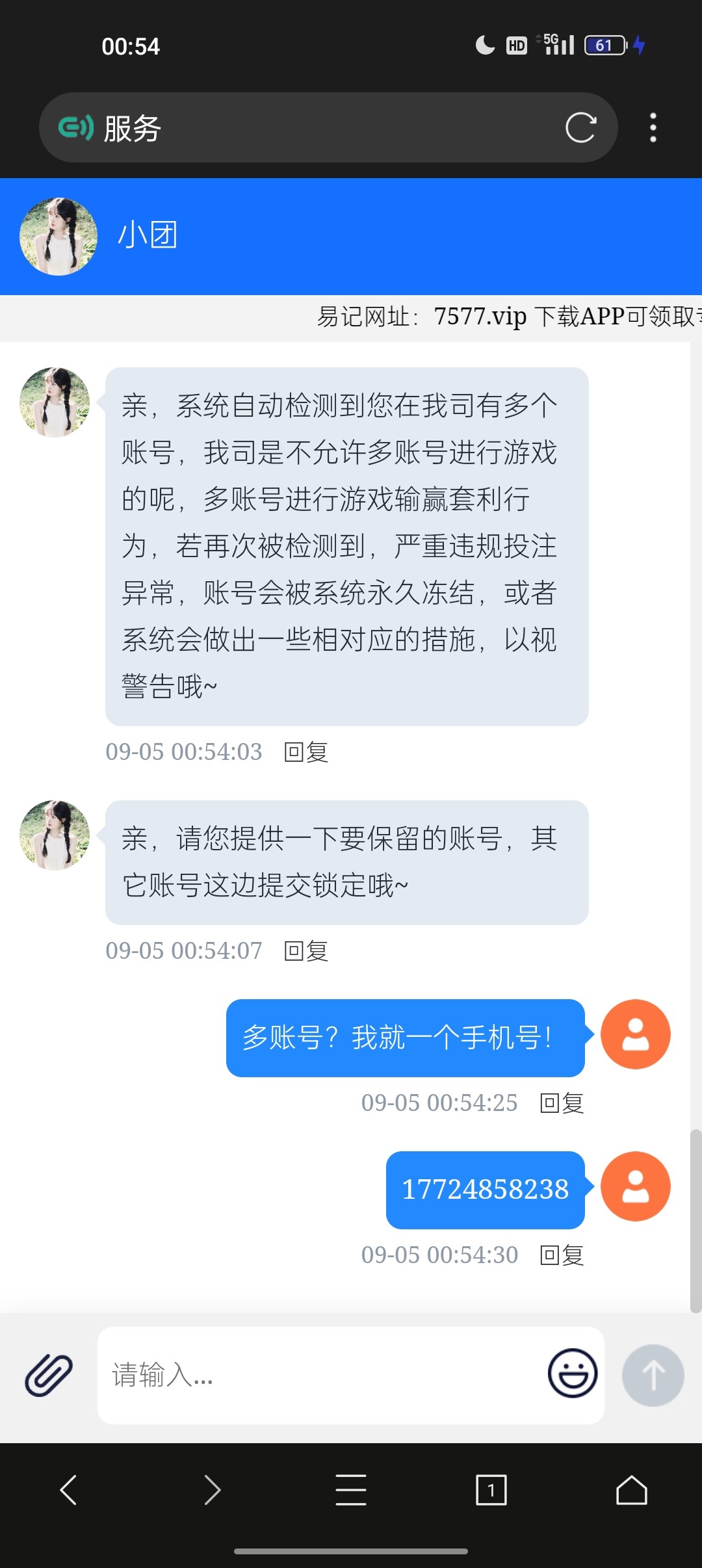Go forward to the next page
702x1568 pixels.
(x=212, y=1490)
